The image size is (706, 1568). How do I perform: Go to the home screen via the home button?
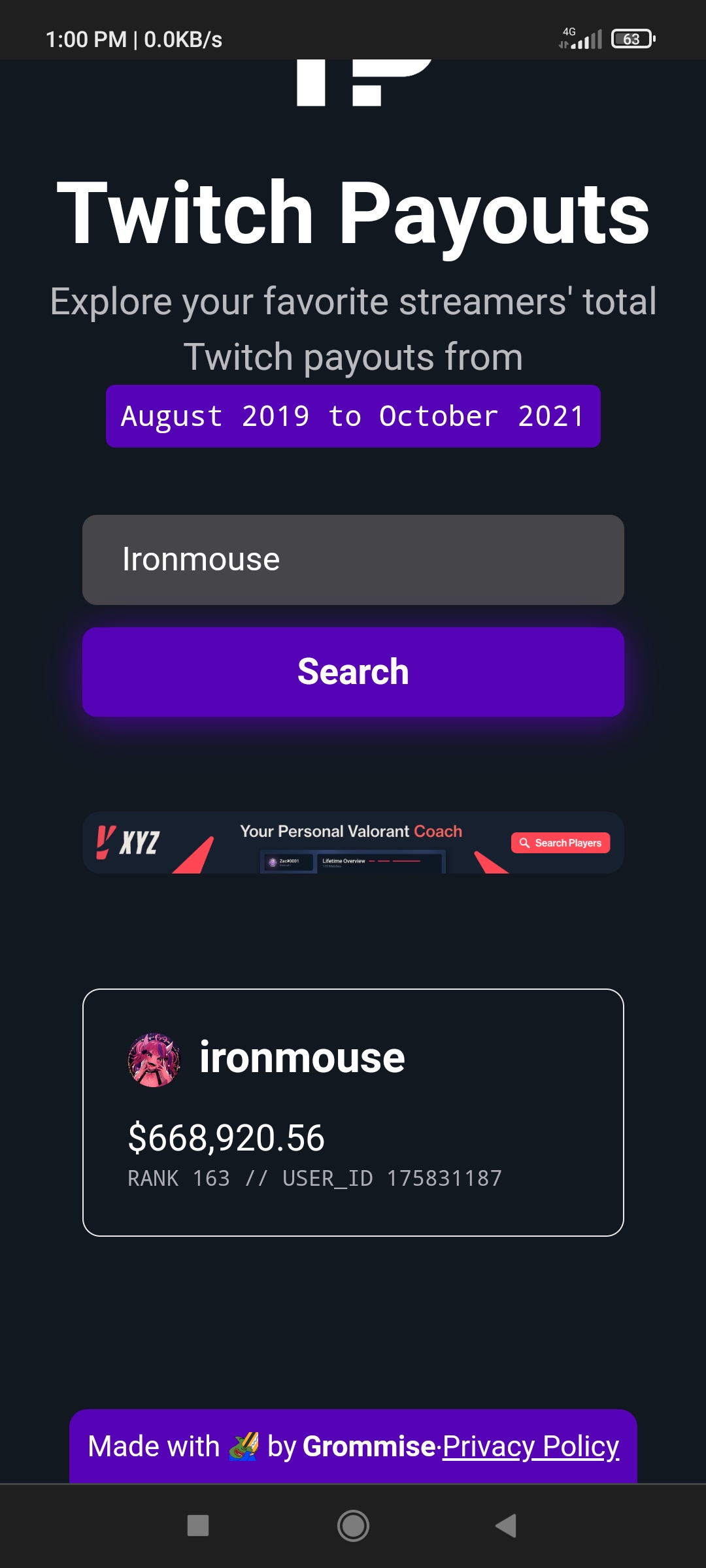353,1526
